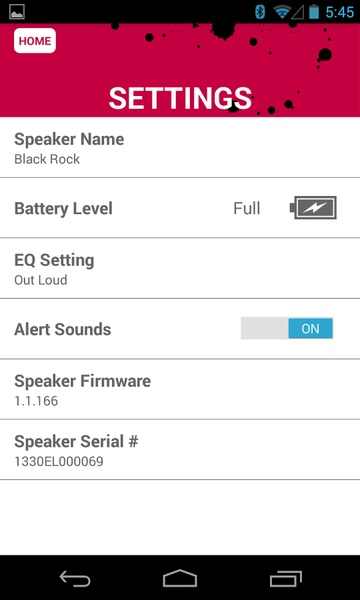Open the Speaker Name setting

coord(180,148)
